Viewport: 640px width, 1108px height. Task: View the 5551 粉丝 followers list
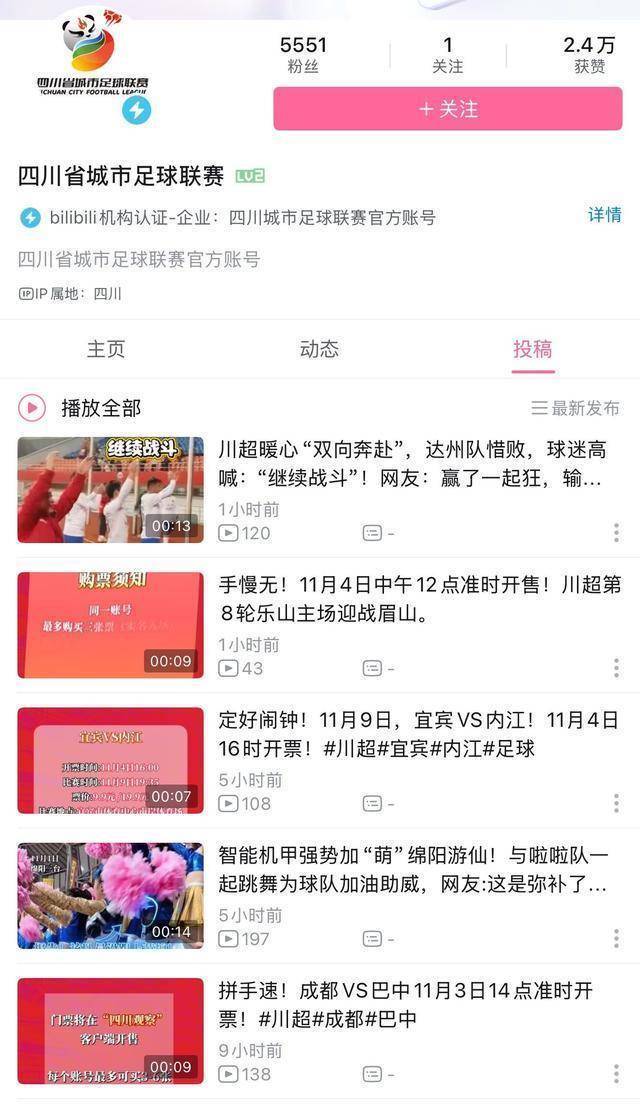tap(303, 55)
